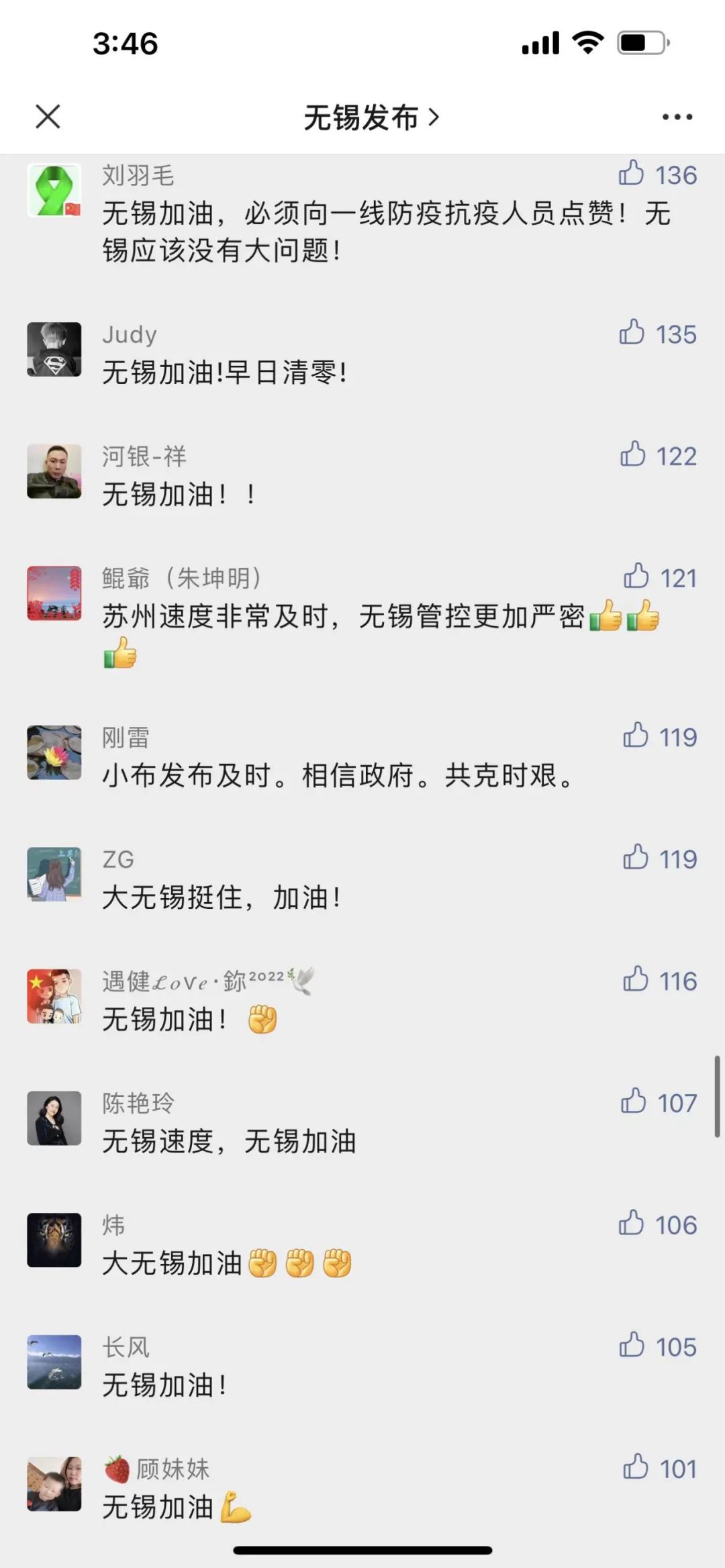This screenshot has width=725, height=1568.
Task: Like 炜's comment
Action: click(632, 1223)
